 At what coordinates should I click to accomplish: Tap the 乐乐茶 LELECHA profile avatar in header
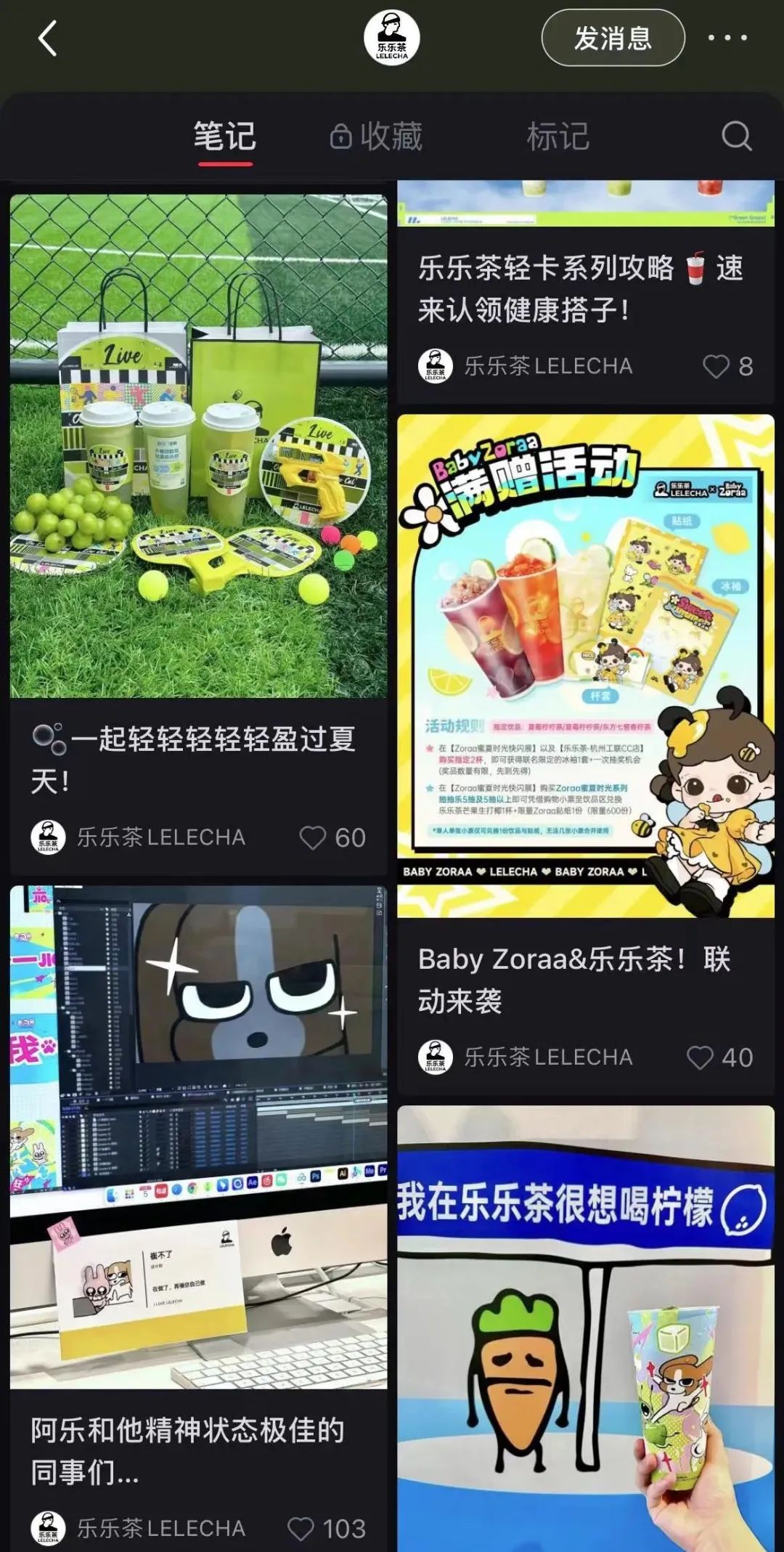click(x=392, y=38)
